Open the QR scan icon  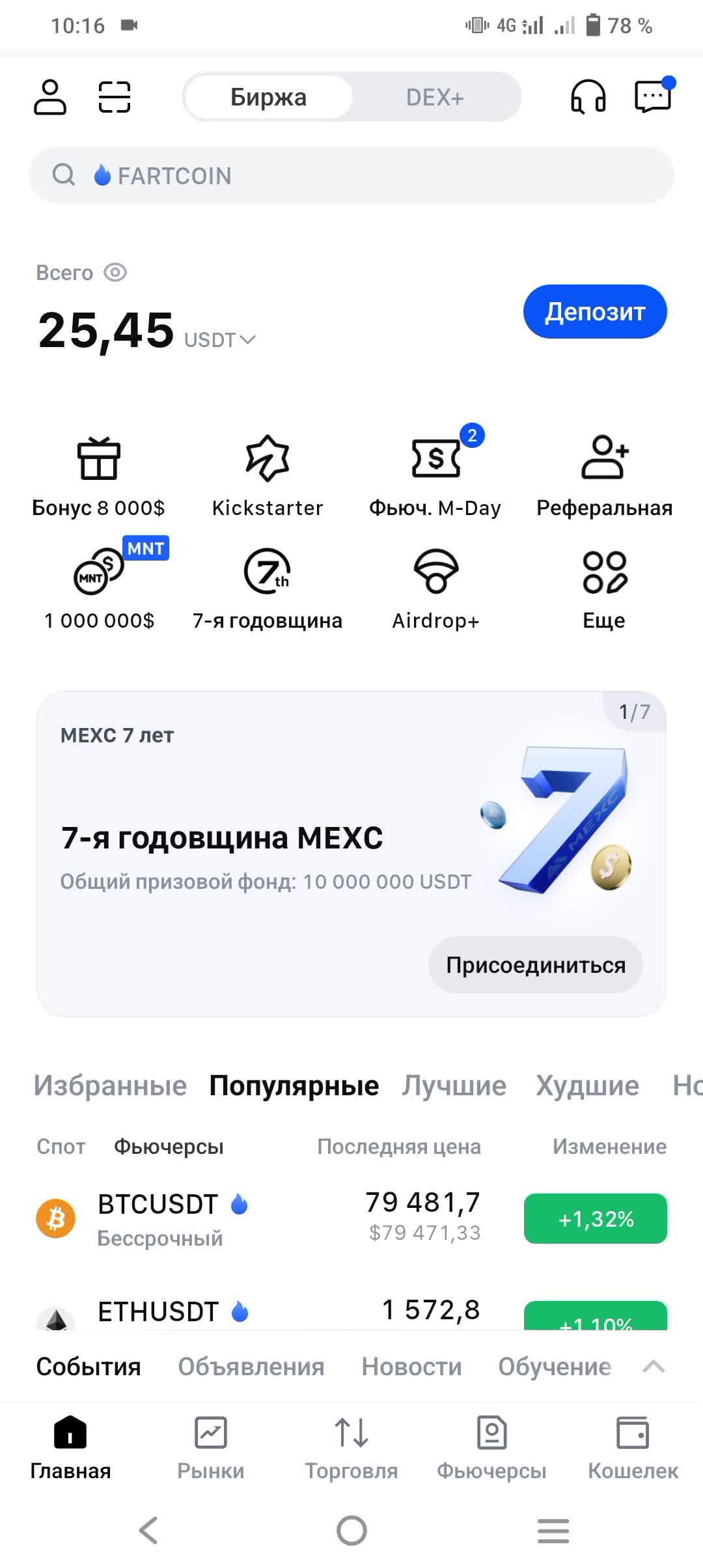coord(115,98)
